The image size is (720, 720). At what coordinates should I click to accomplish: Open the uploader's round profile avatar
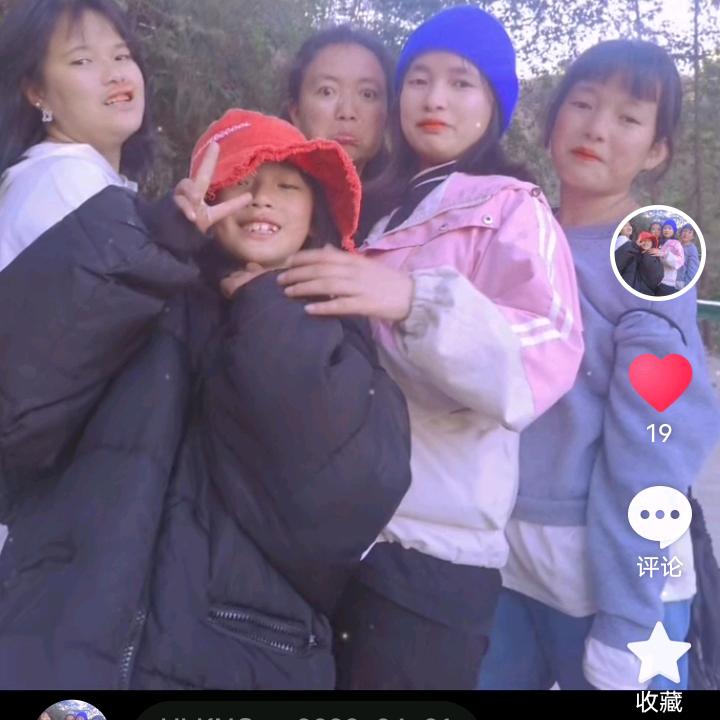click(658, 253)
